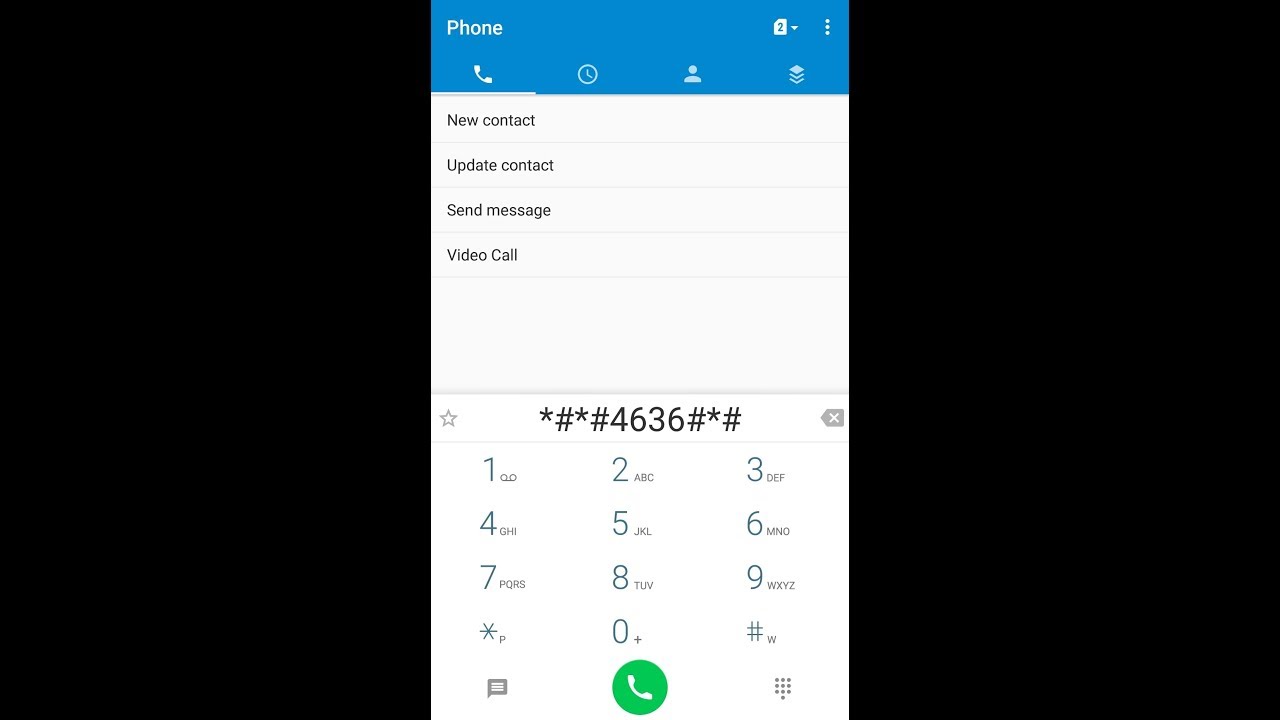Switch to the call history tab
Viewport: 1280px width, 720px height.
click(587, 74)
